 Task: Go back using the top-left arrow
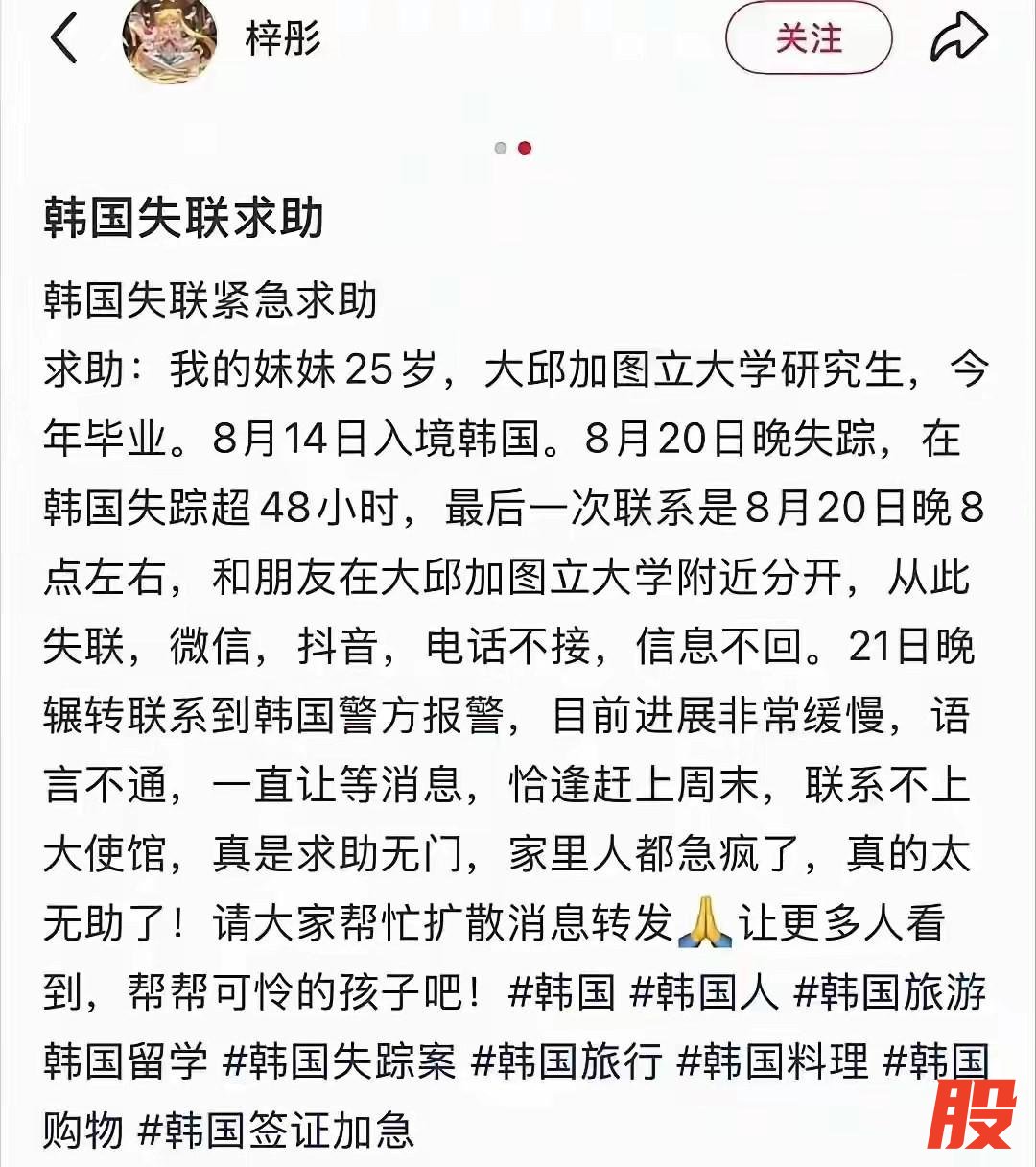pos(63,39)
